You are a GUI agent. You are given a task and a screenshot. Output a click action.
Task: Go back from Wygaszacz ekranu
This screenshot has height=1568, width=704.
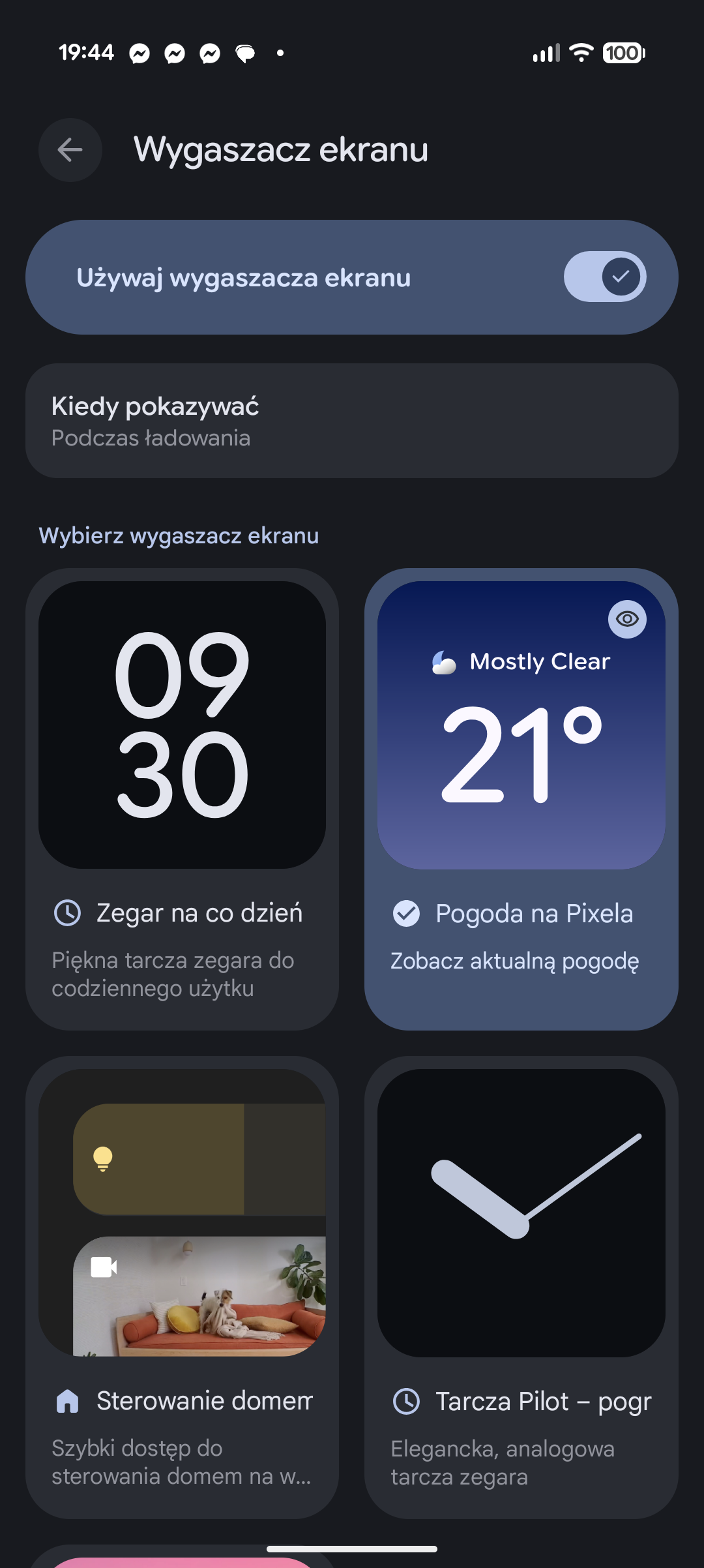click(x=70, y=150)
